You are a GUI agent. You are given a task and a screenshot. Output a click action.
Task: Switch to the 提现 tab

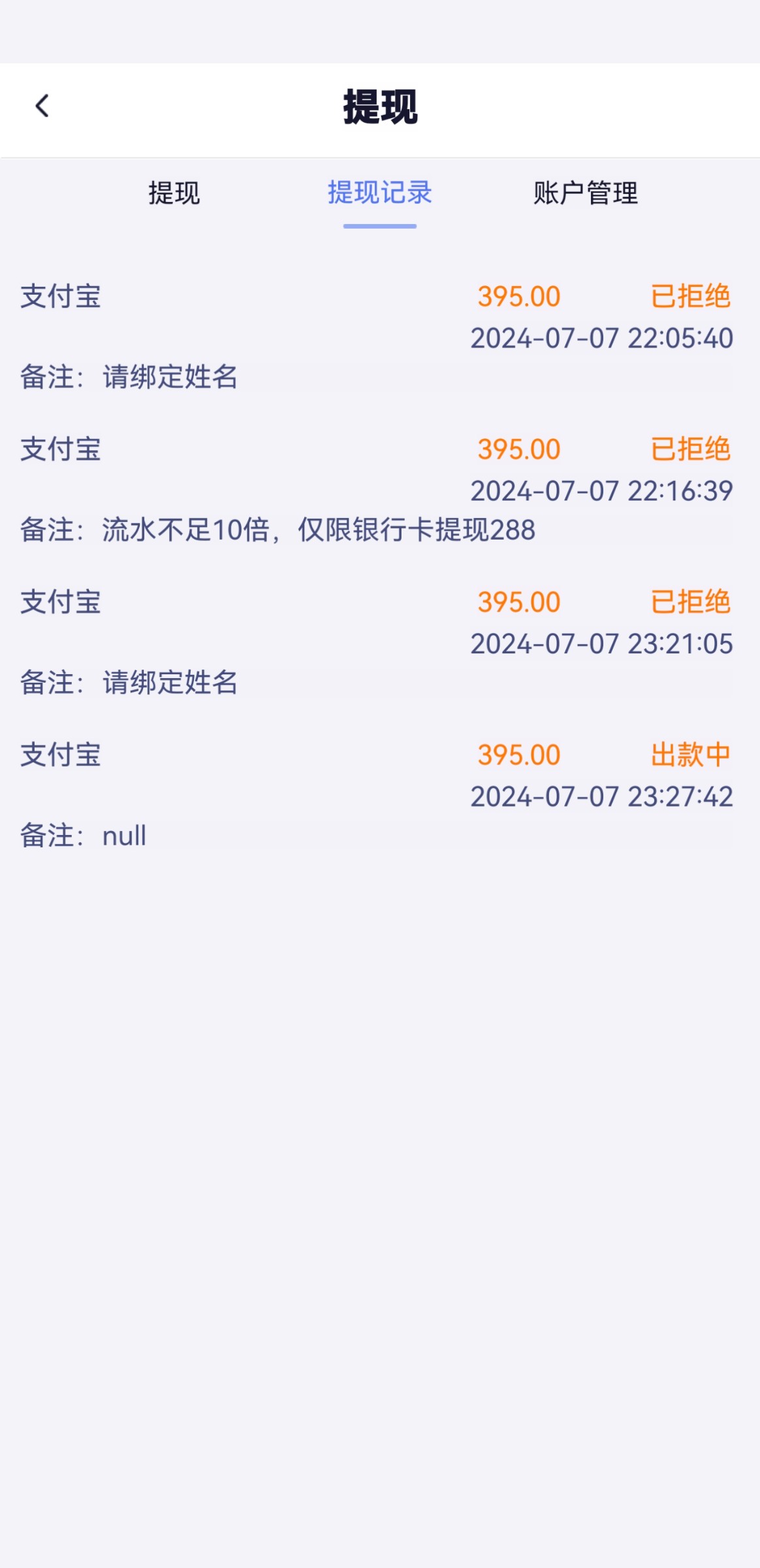coord(174,193)
